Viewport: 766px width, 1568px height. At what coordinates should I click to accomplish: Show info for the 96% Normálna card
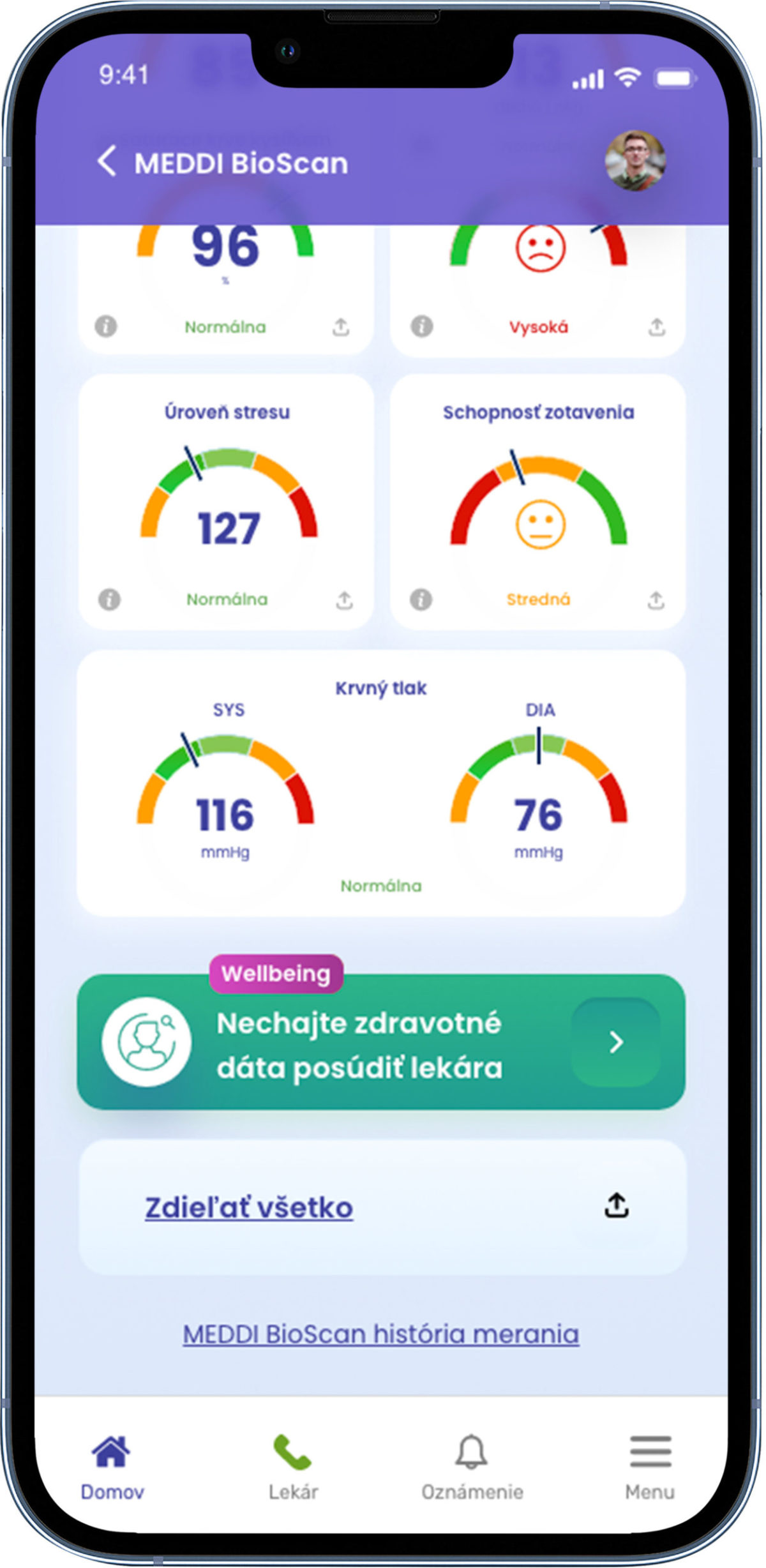tap(106, 326)
